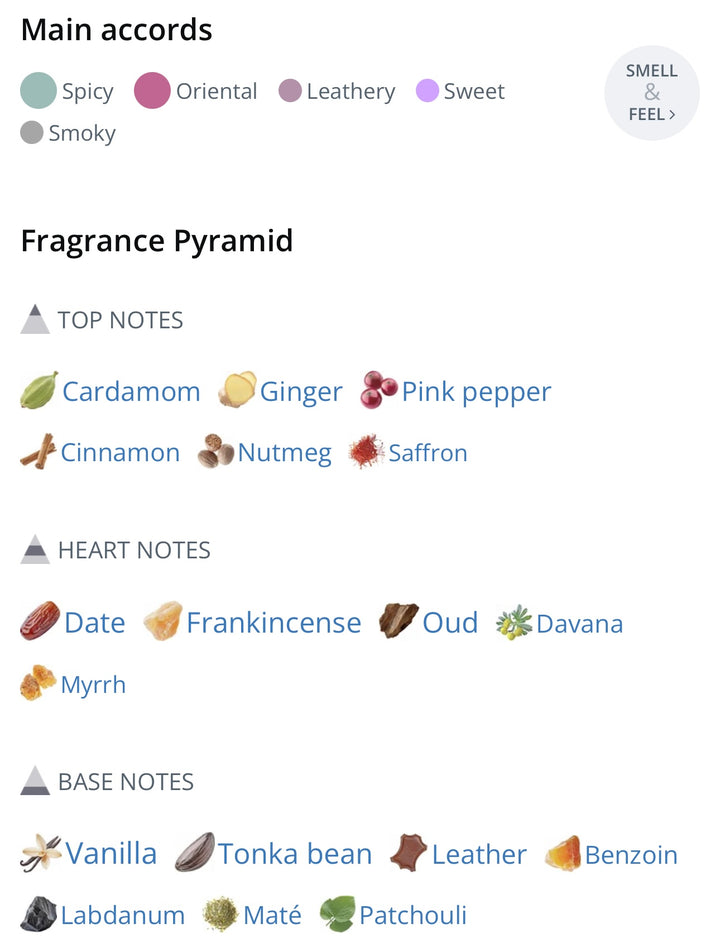720x952 pixels.
Task: View the Pink pepper note
Action: [x=475, y=391]
